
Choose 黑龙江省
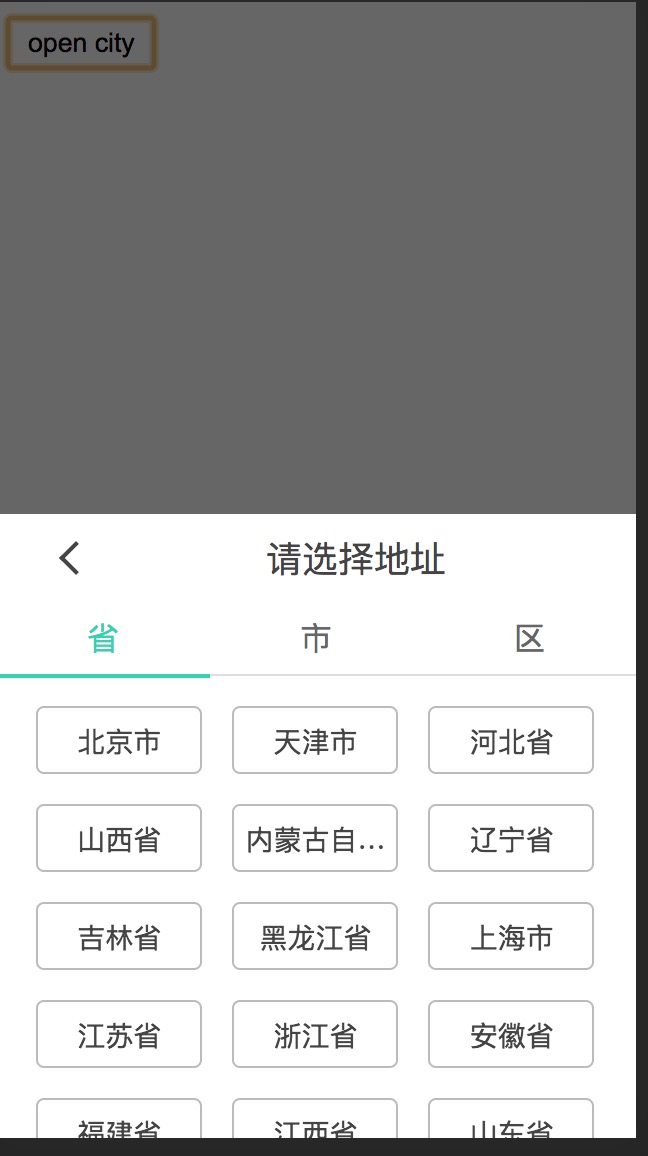click(x=315, y=936)
